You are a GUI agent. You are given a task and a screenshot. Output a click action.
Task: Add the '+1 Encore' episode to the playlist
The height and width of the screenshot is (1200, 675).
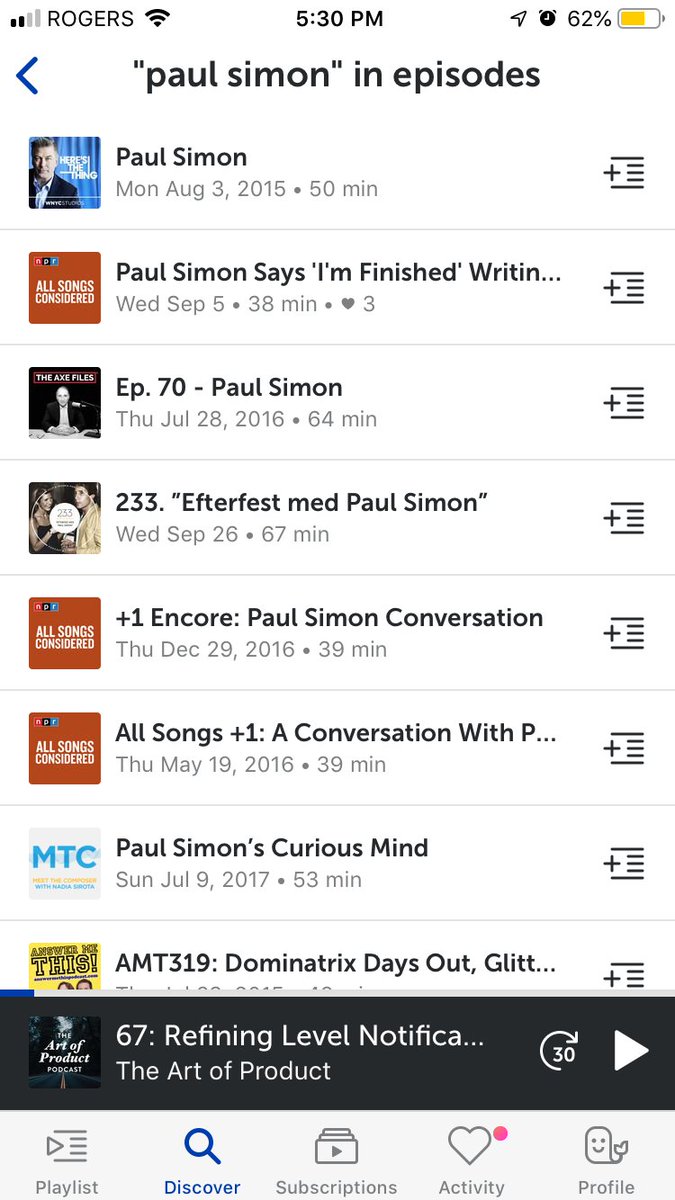624,633
